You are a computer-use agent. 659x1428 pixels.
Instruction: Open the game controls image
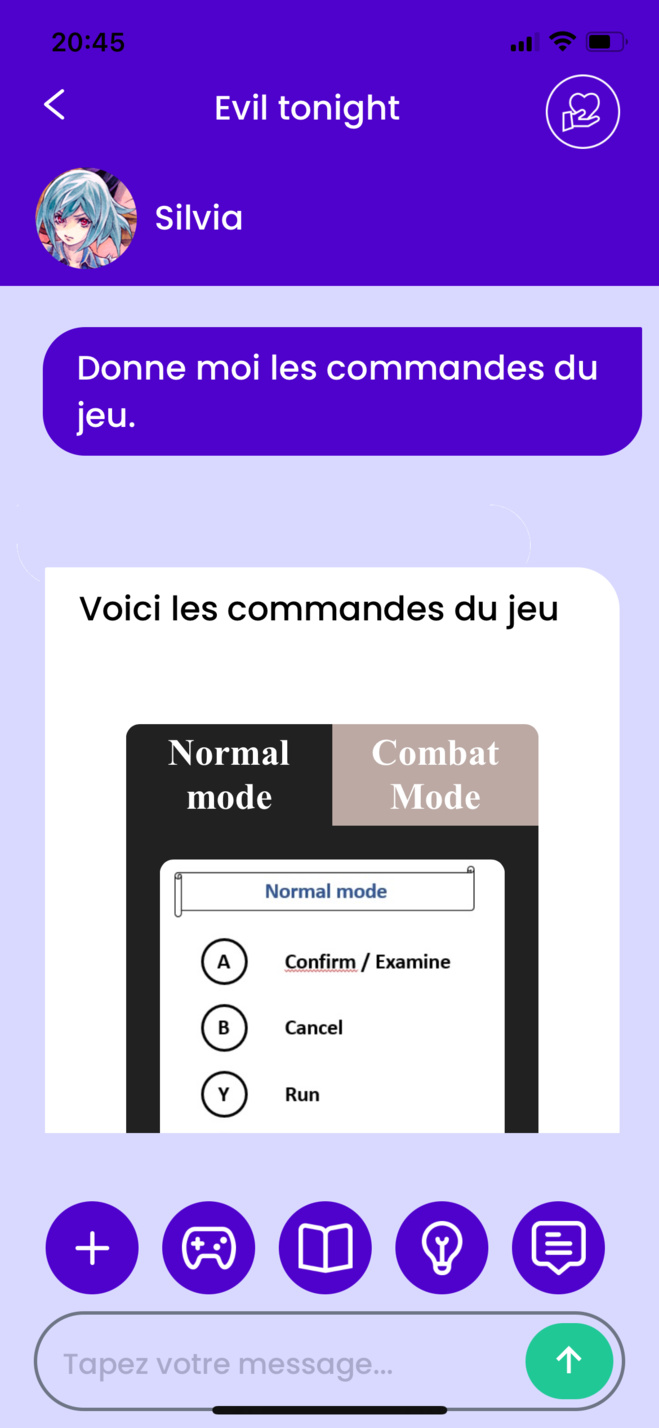click(332, 928)
